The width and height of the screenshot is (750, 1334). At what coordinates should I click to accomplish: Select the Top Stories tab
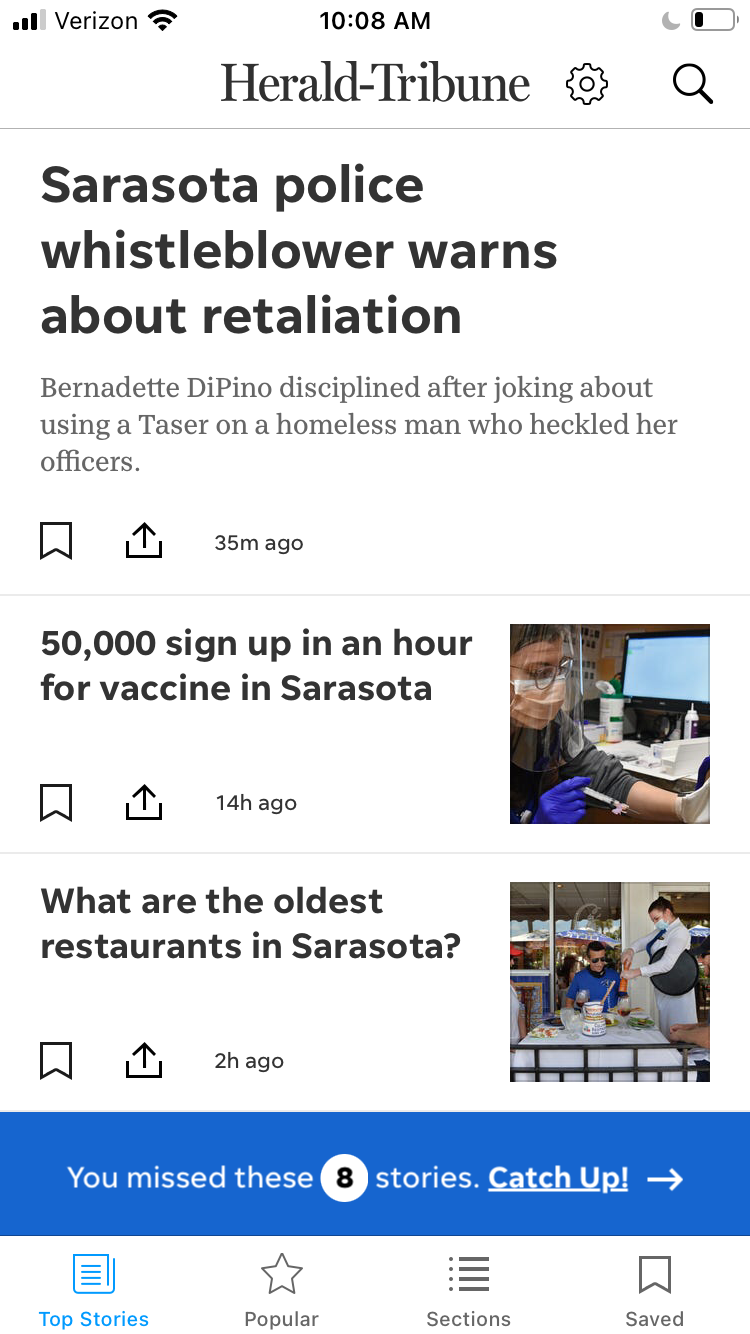[94, 1292]
